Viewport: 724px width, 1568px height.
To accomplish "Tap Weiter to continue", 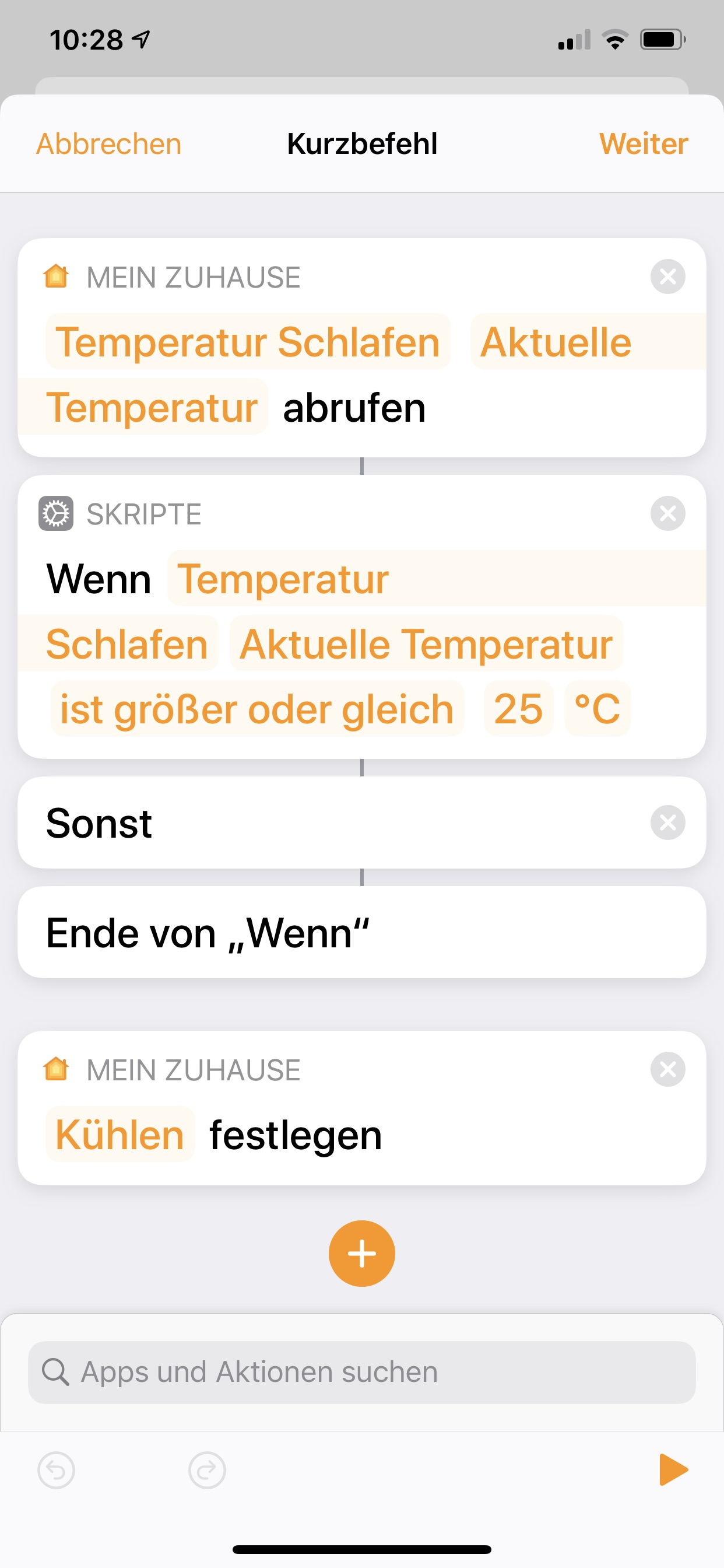I will [643, 144].
